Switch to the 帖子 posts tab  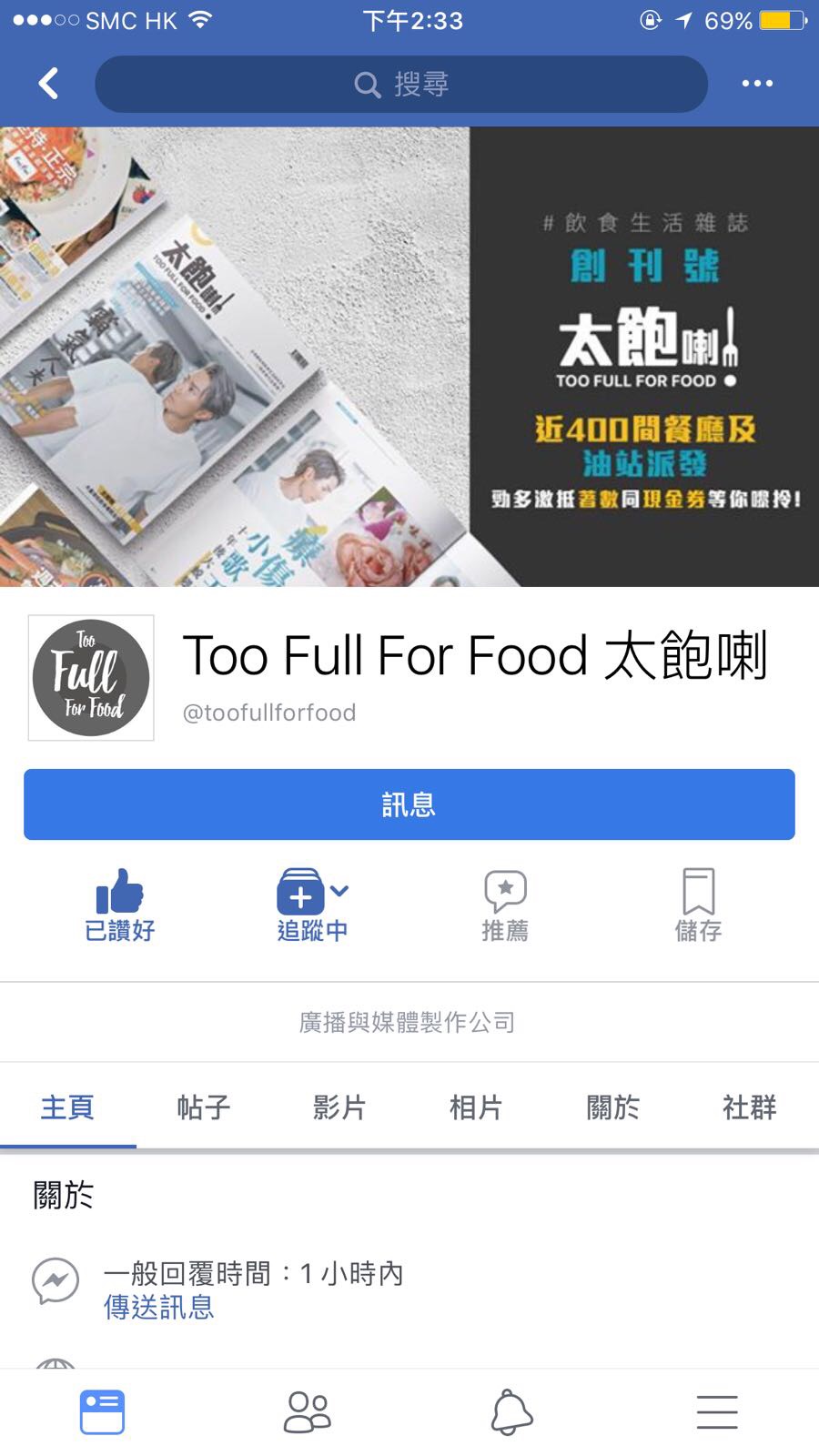pyautogui.click(x=204, y=1107)
